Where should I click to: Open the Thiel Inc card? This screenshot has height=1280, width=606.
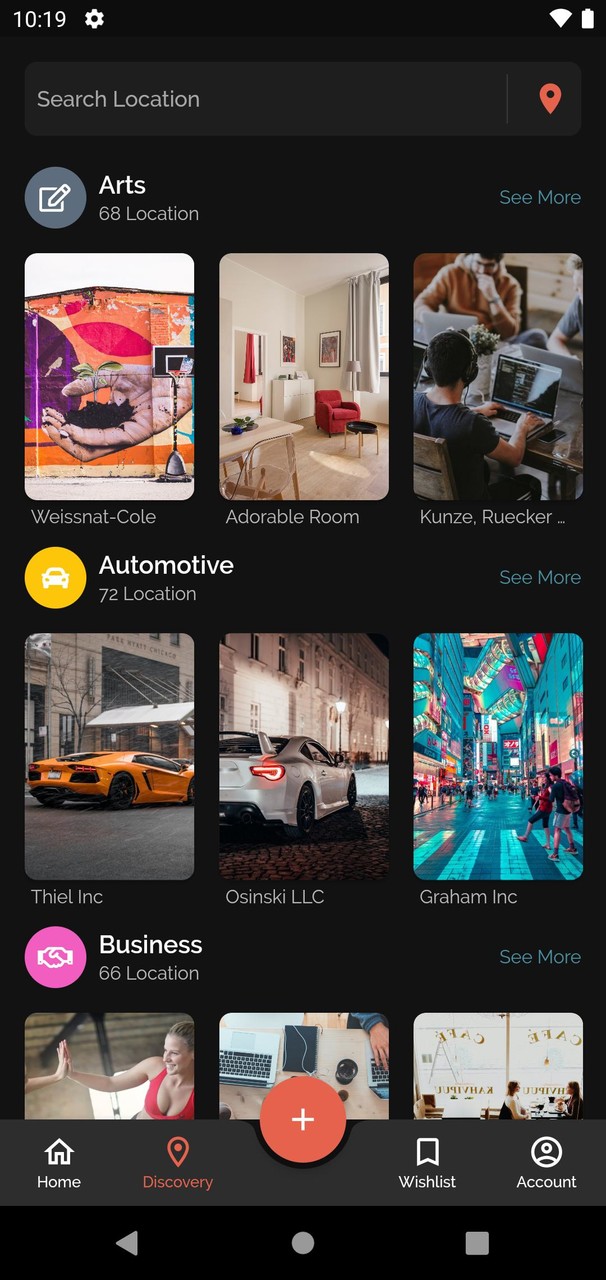click(x=109, y=757)
